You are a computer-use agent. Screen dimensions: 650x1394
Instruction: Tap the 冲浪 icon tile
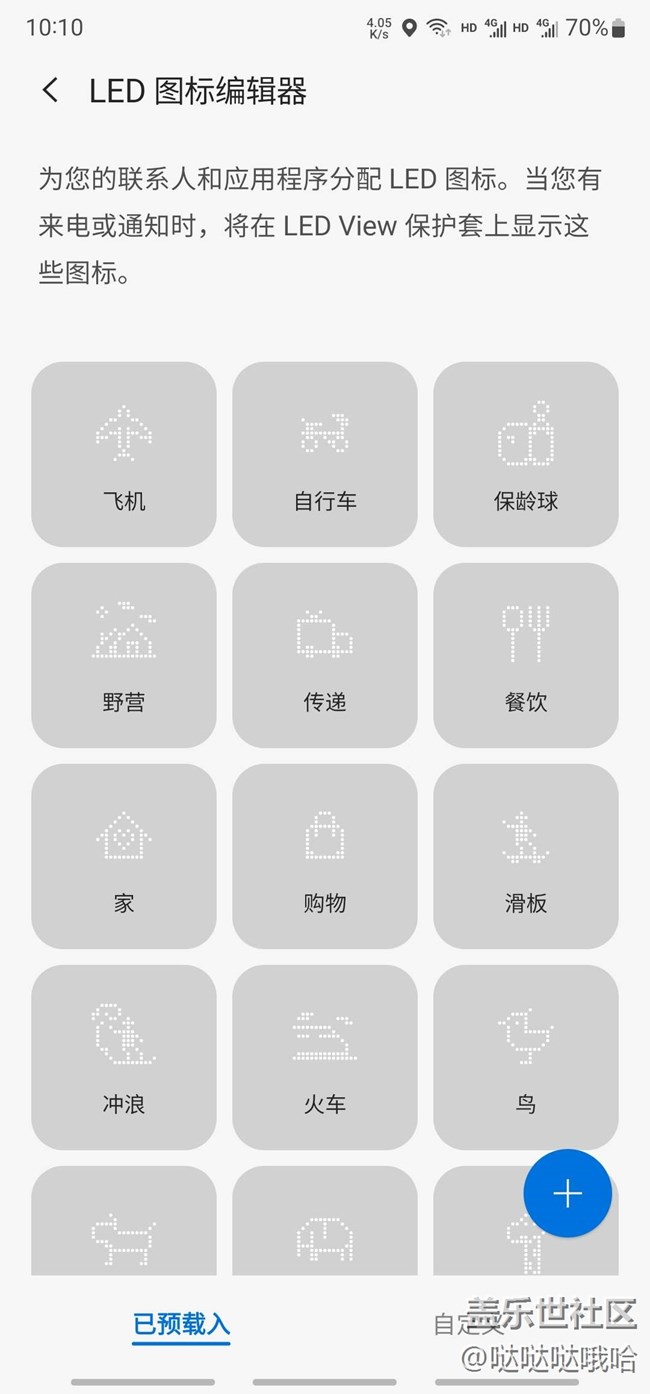(124, 1057)
